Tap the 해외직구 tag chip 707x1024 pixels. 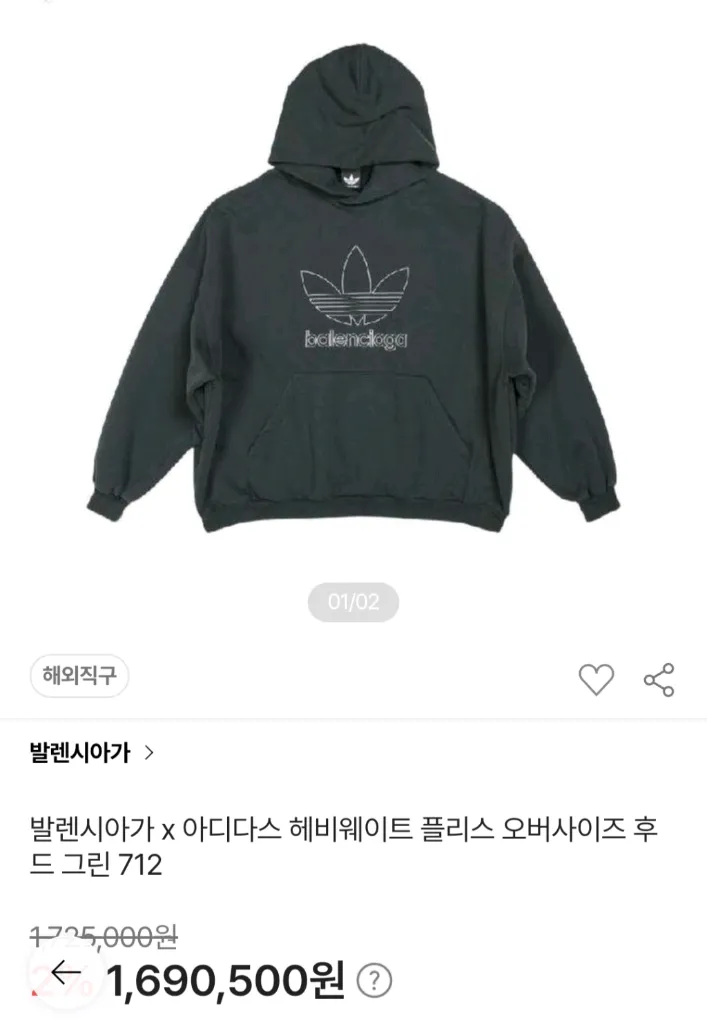(80, 675)
